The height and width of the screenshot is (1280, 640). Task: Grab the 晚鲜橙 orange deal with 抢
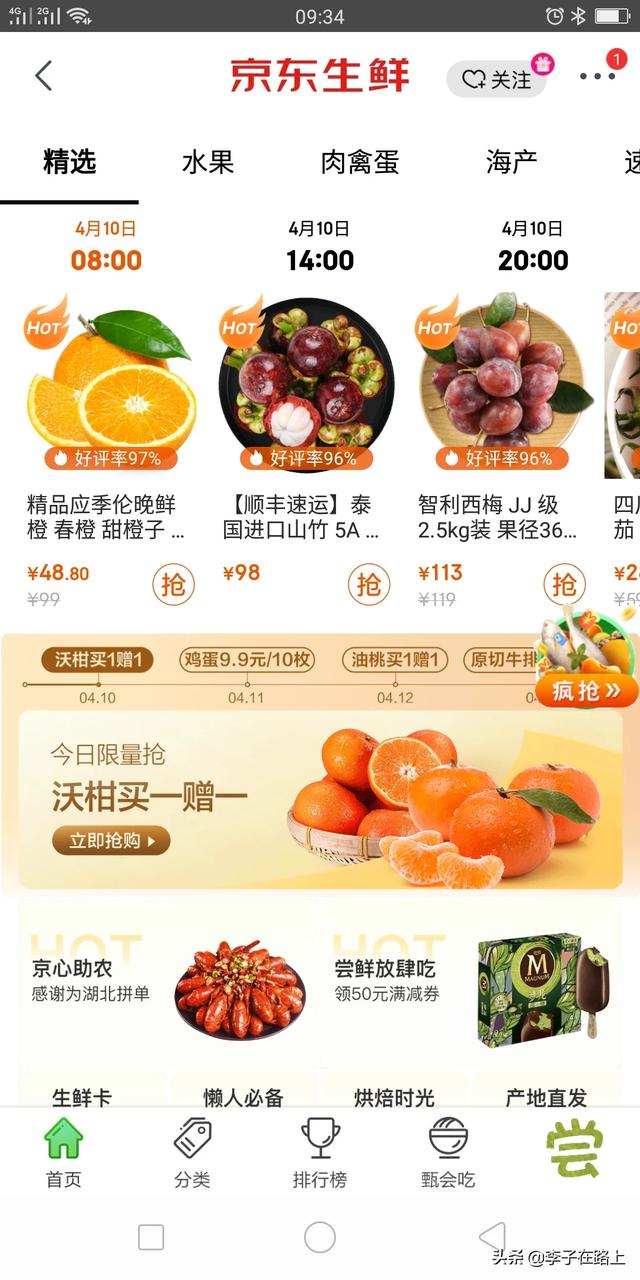173,584
